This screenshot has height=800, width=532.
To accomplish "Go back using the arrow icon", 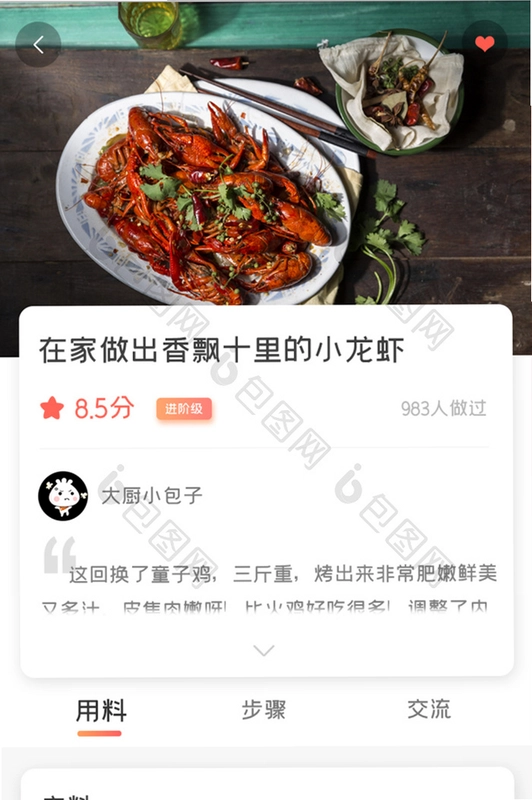I will [38, 44].
